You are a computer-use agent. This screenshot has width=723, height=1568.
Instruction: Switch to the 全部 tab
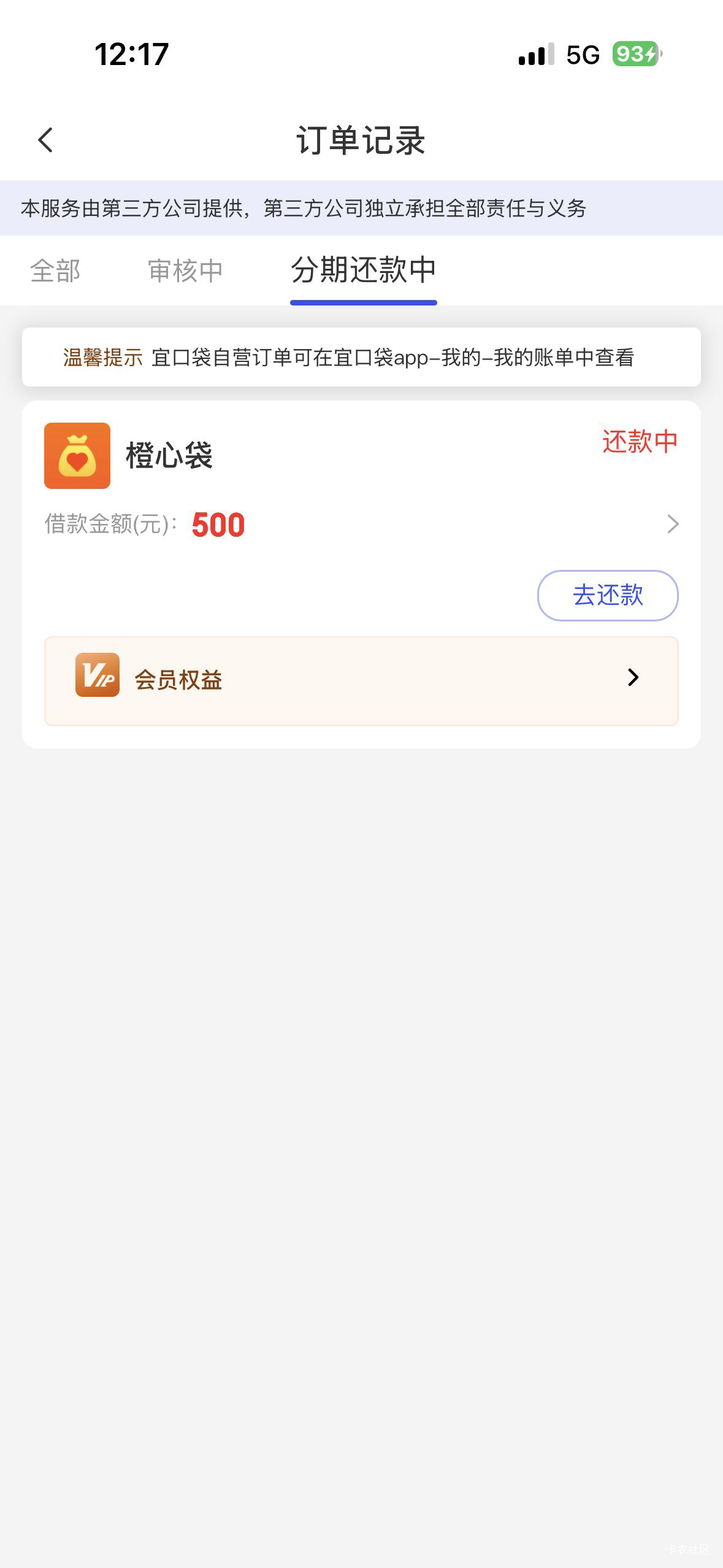(55, 271)
